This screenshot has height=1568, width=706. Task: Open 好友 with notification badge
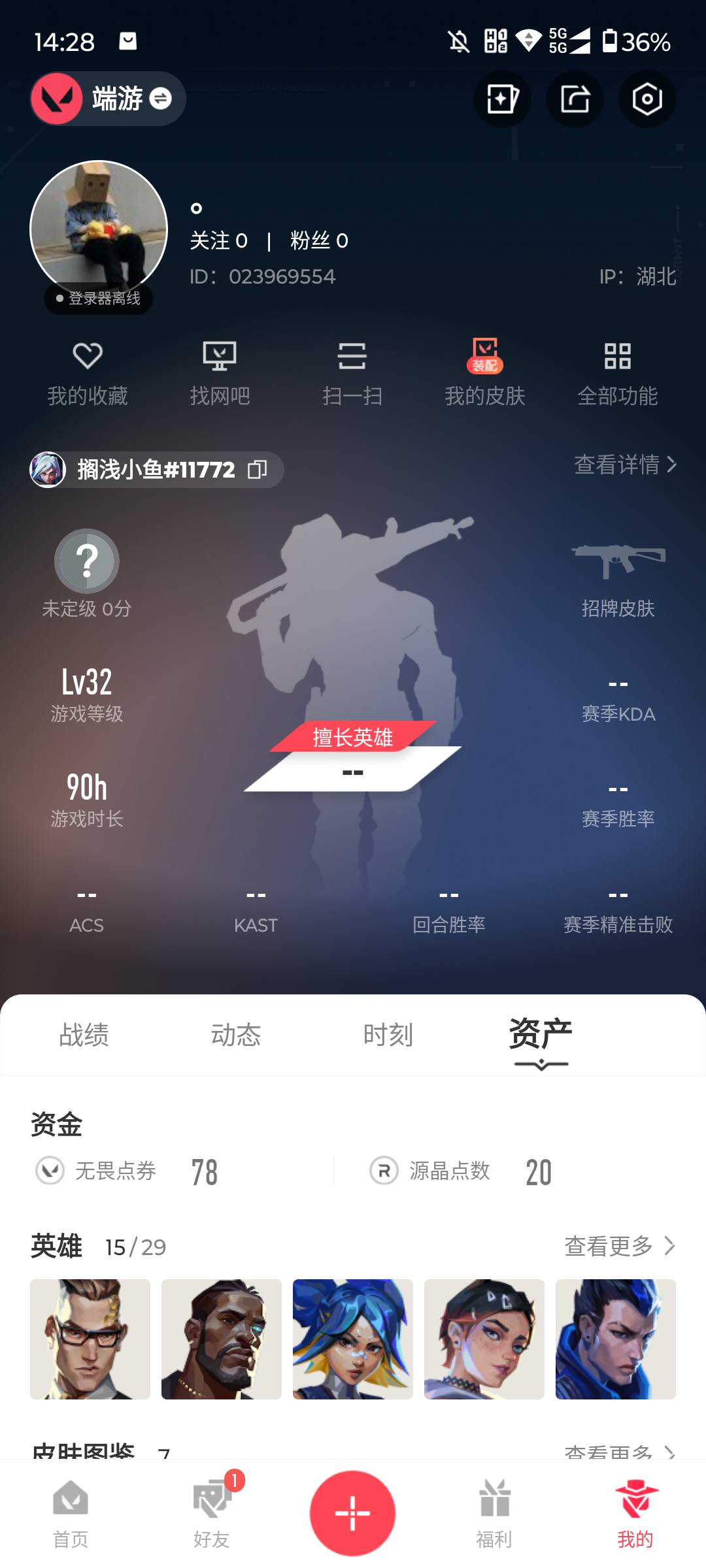click(212, 1516)
